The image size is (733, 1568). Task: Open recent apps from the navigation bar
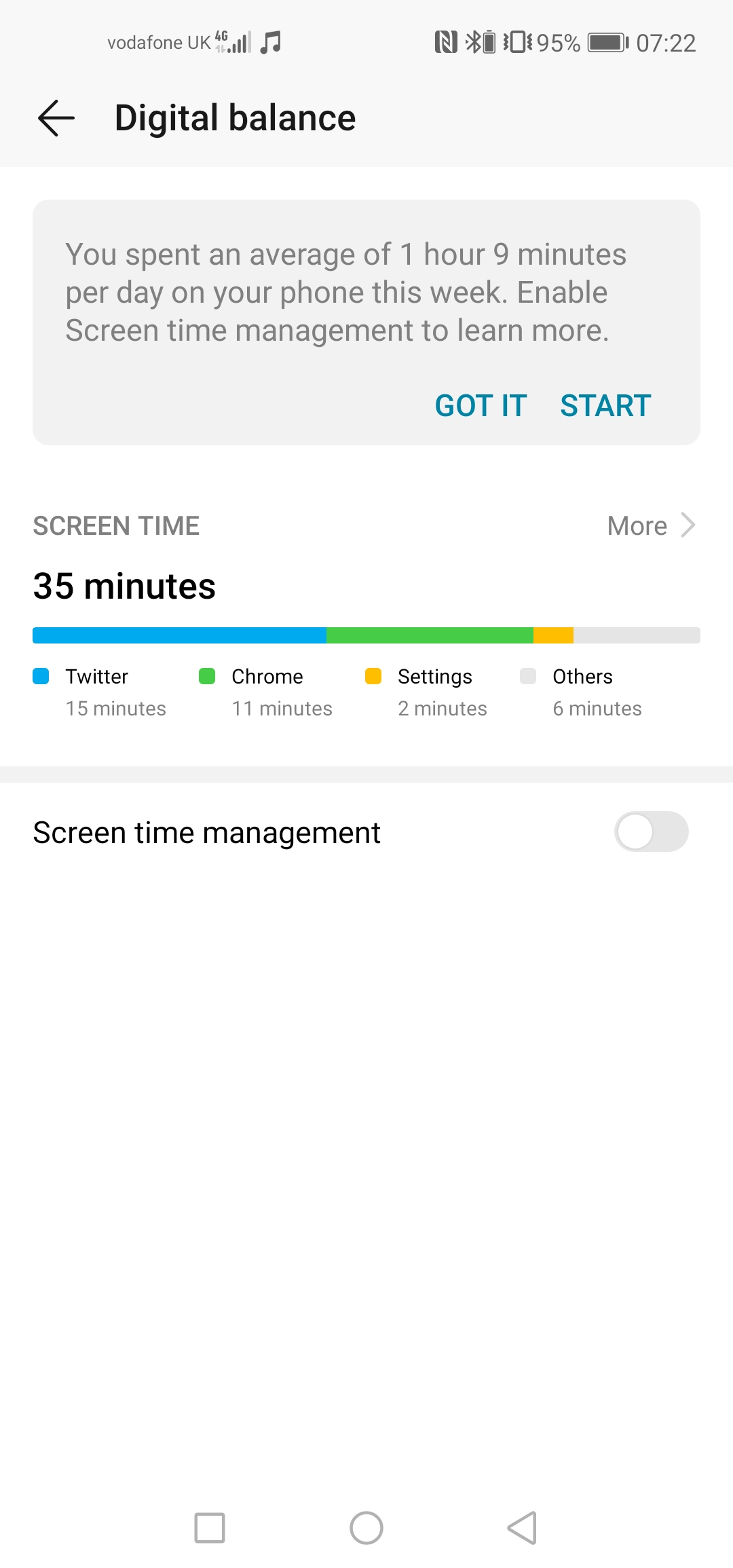tap(210, 1528)
